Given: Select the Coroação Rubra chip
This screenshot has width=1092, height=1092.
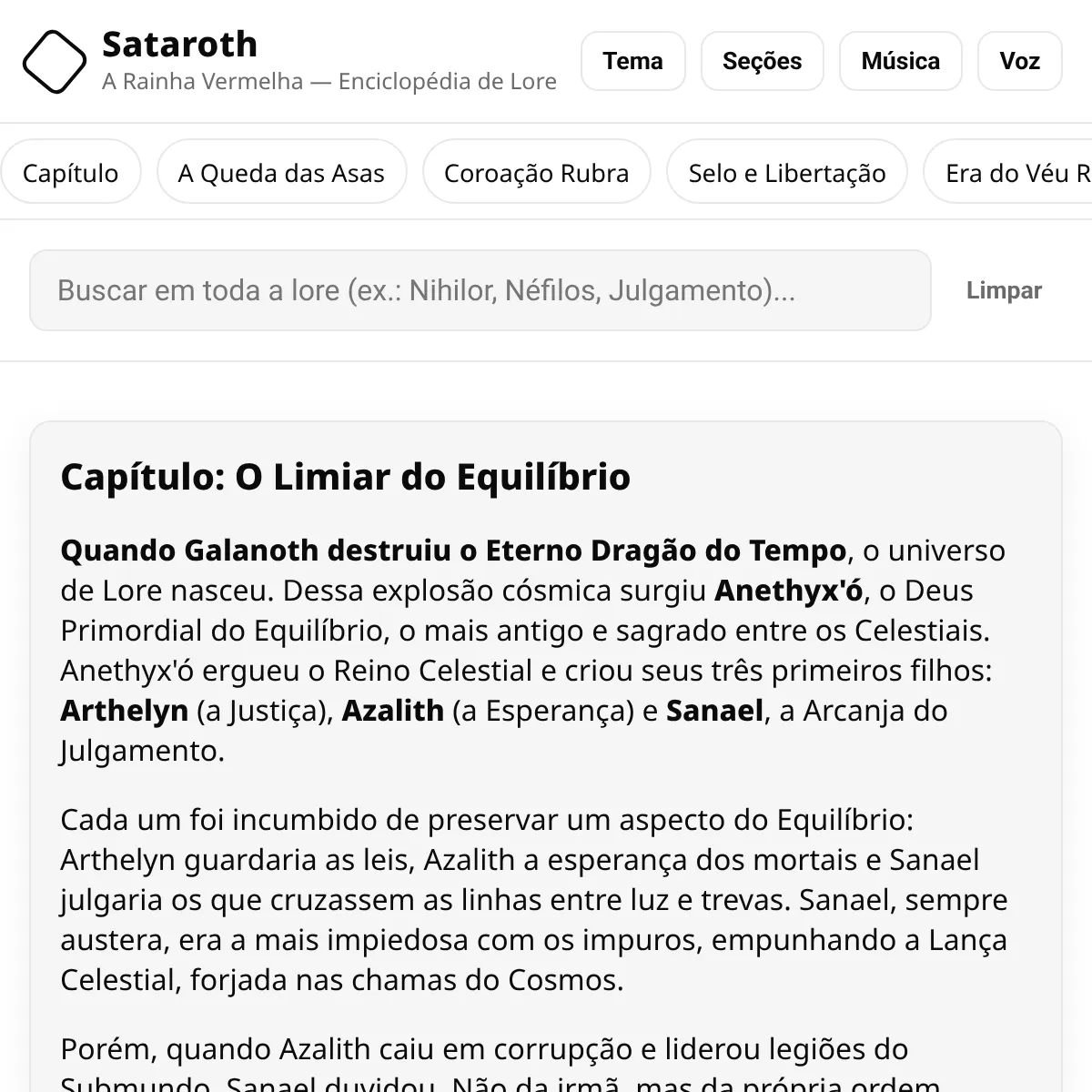Looking at the screenshot, I should [x=536, y=173].
